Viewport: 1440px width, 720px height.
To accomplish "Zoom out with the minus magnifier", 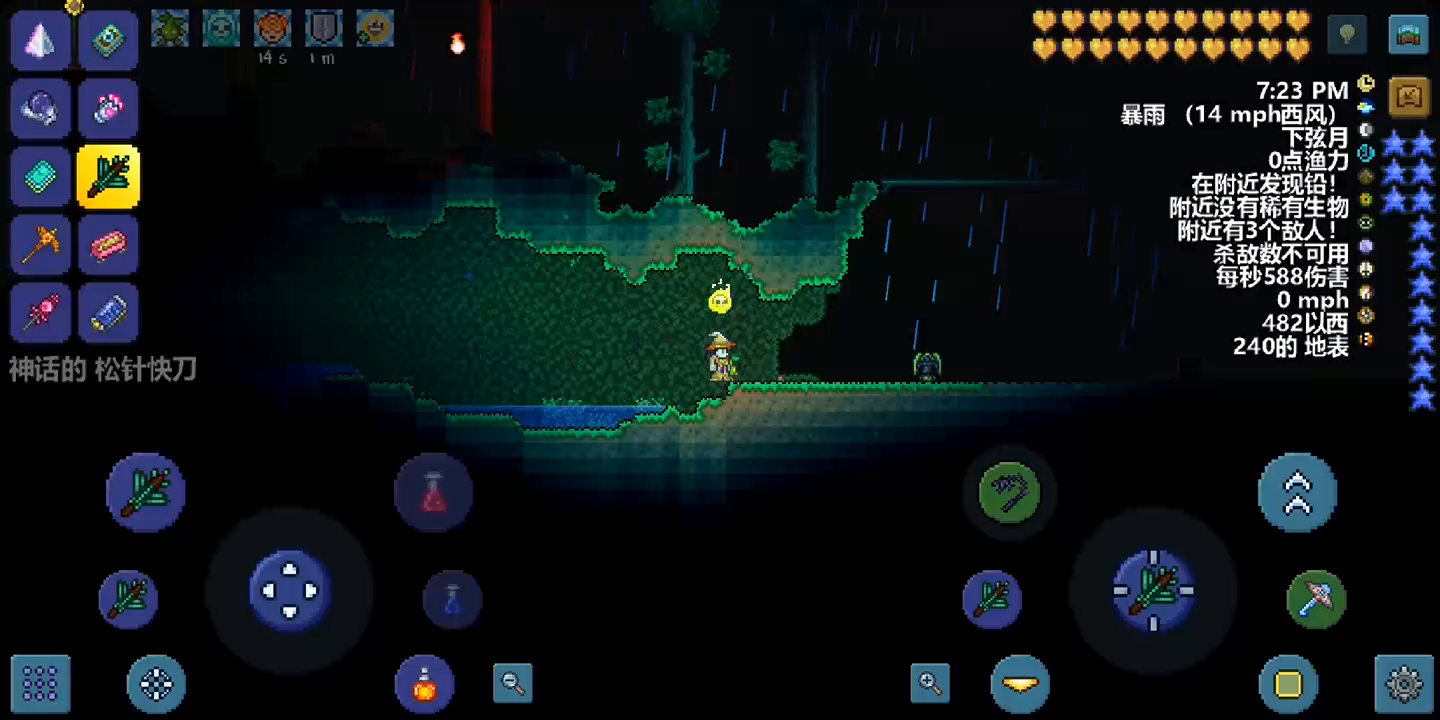I will 513,684.
